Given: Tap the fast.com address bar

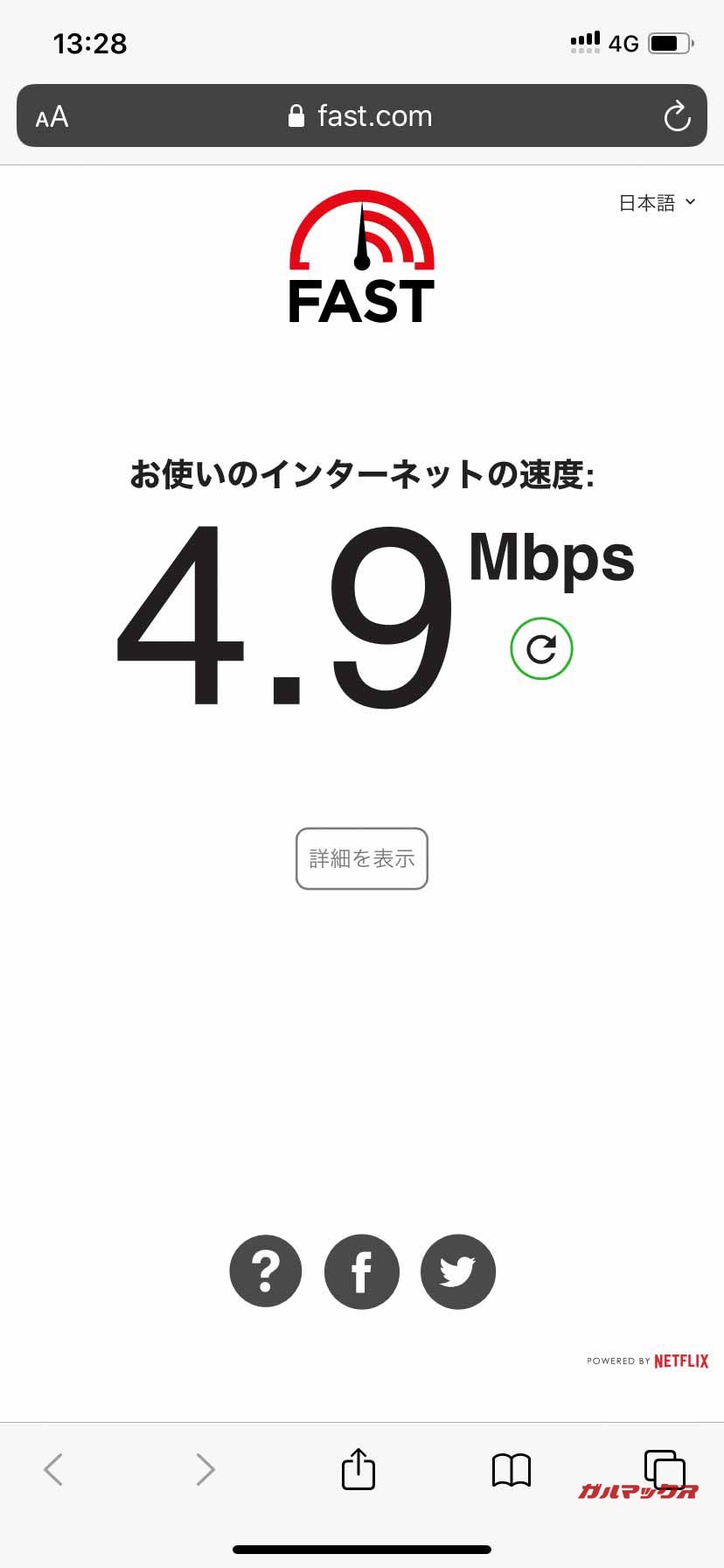Looking at the screenshot, I should 360,116.
